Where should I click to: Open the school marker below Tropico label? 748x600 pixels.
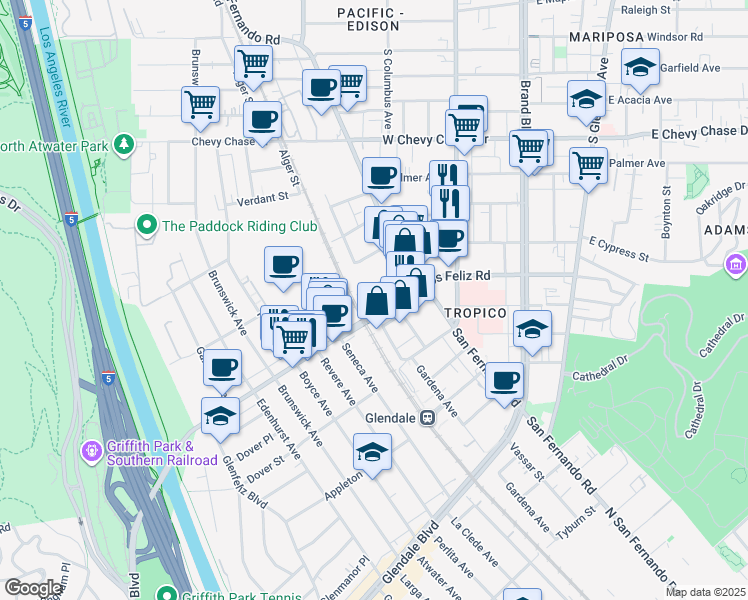click(x=532, y=332)
